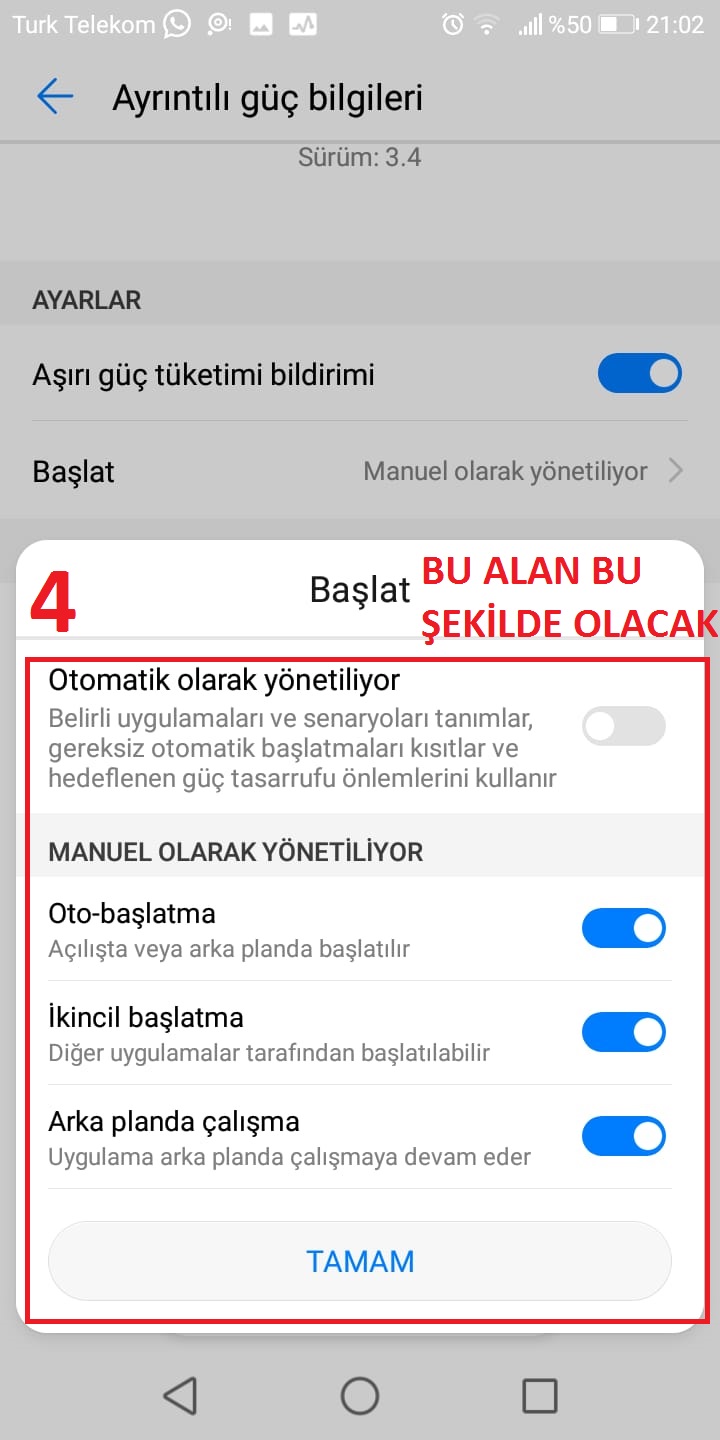Disable İkincil başlatma switch
Screen dimensions: 720x1440
point(623,1032)
